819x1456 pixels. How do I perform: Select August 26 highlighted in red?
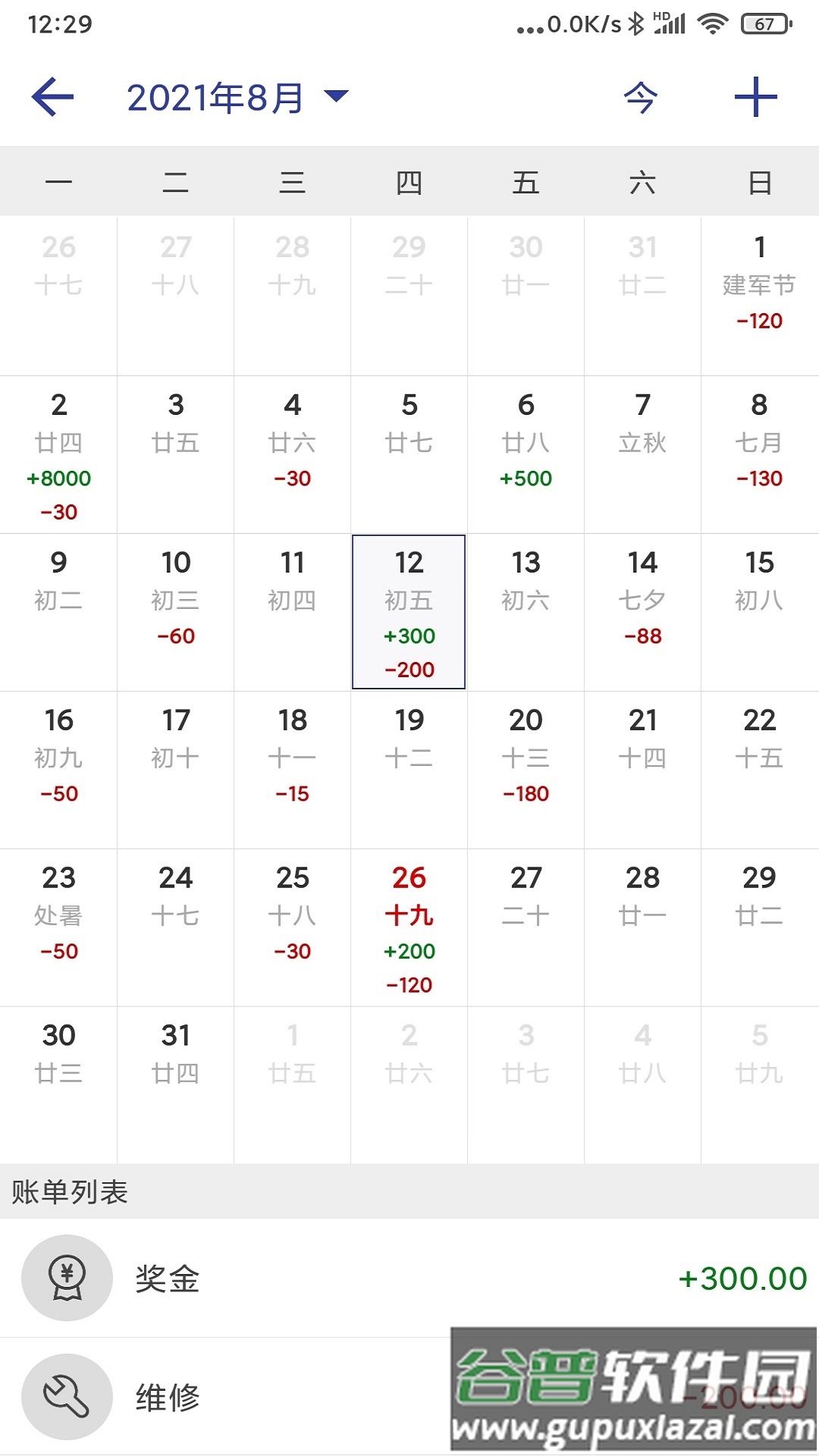409,927
